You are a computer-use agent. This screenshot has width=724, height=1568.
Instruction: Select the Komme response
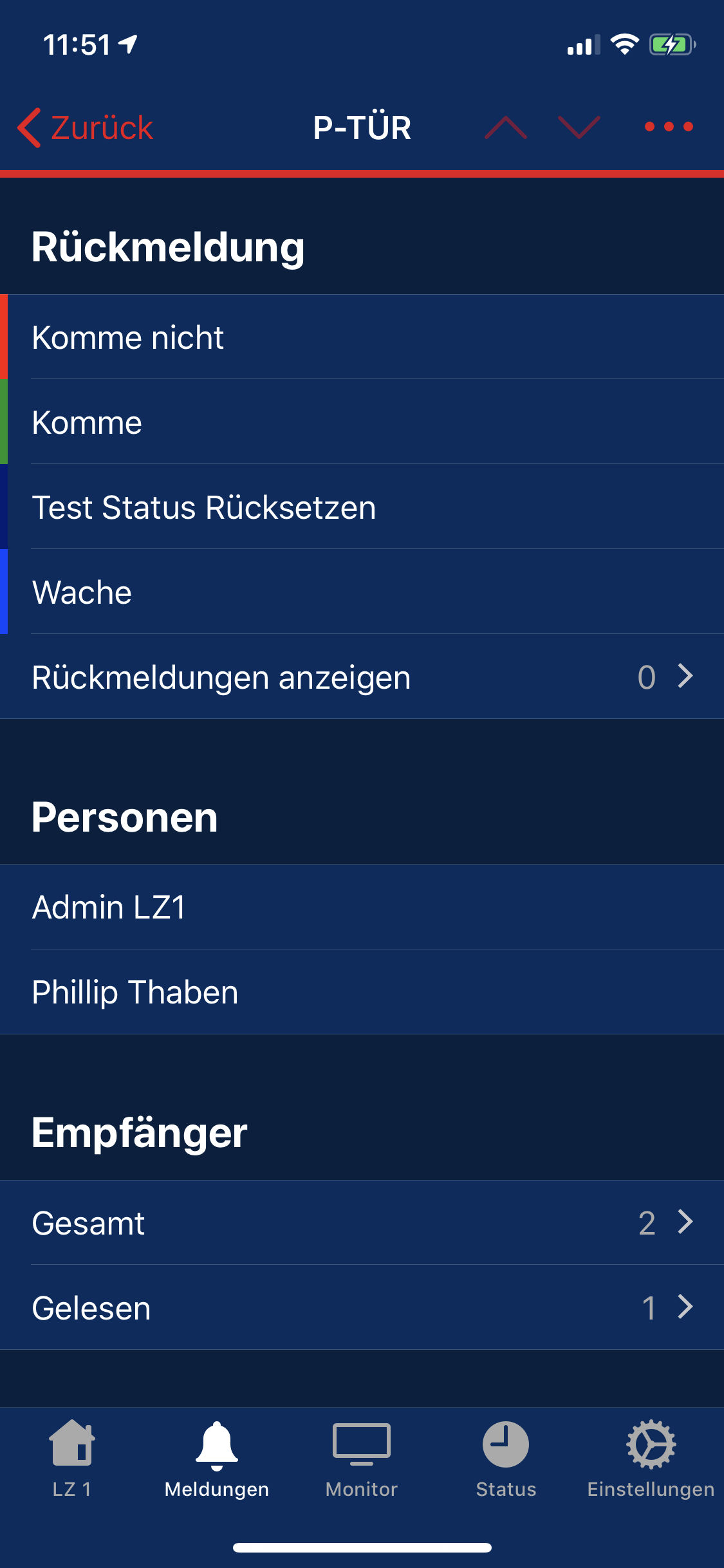[362, 422]
